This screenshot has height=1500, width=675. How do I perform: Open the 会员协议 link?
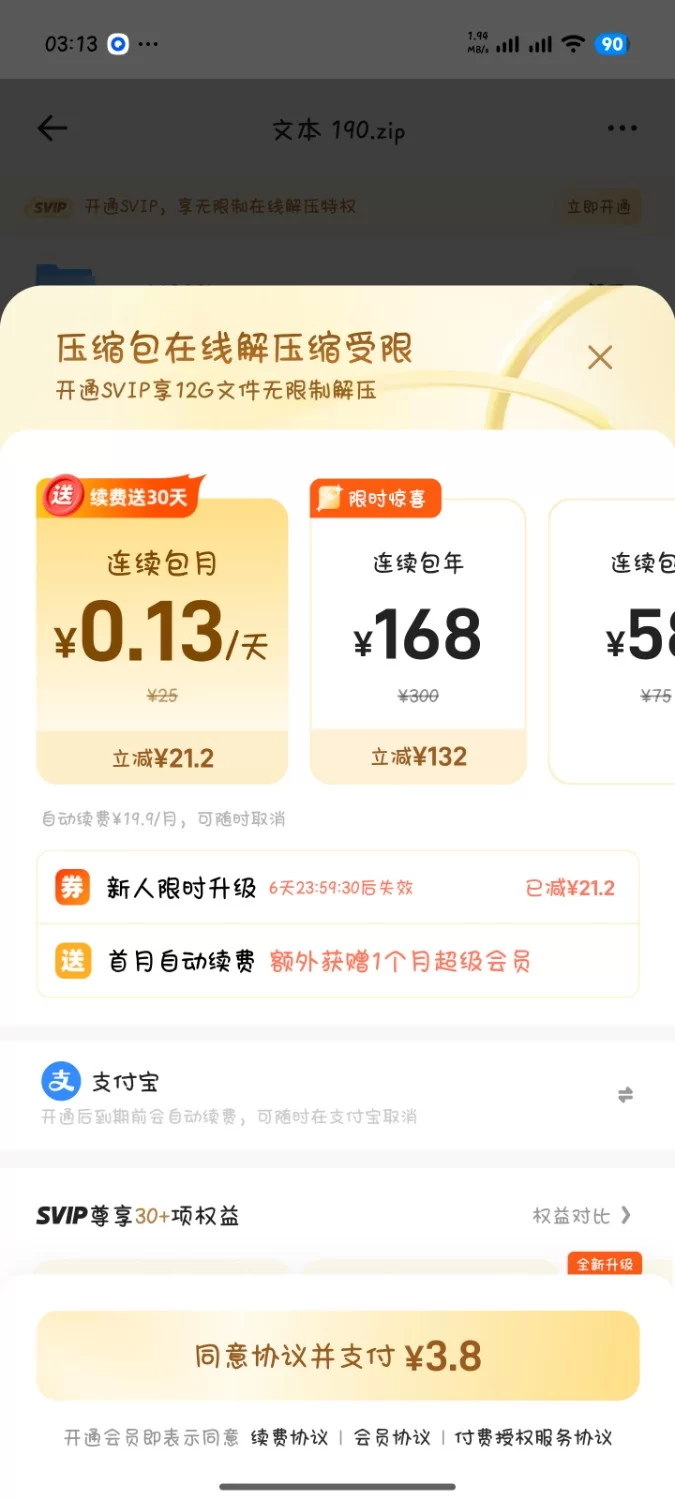pyautogui.click(x=392, y=1438)
